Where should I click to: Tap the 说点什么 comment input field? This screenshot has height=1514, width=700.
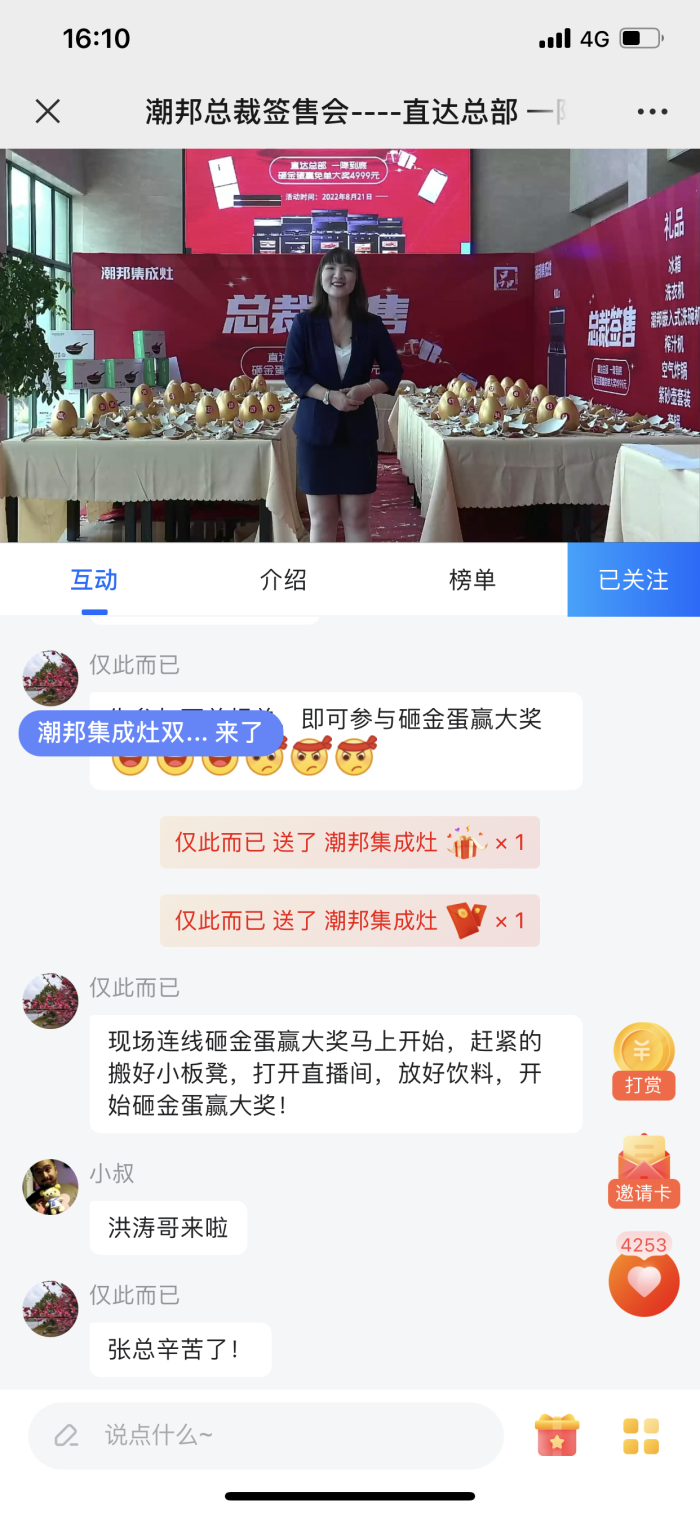(265, 1436)
